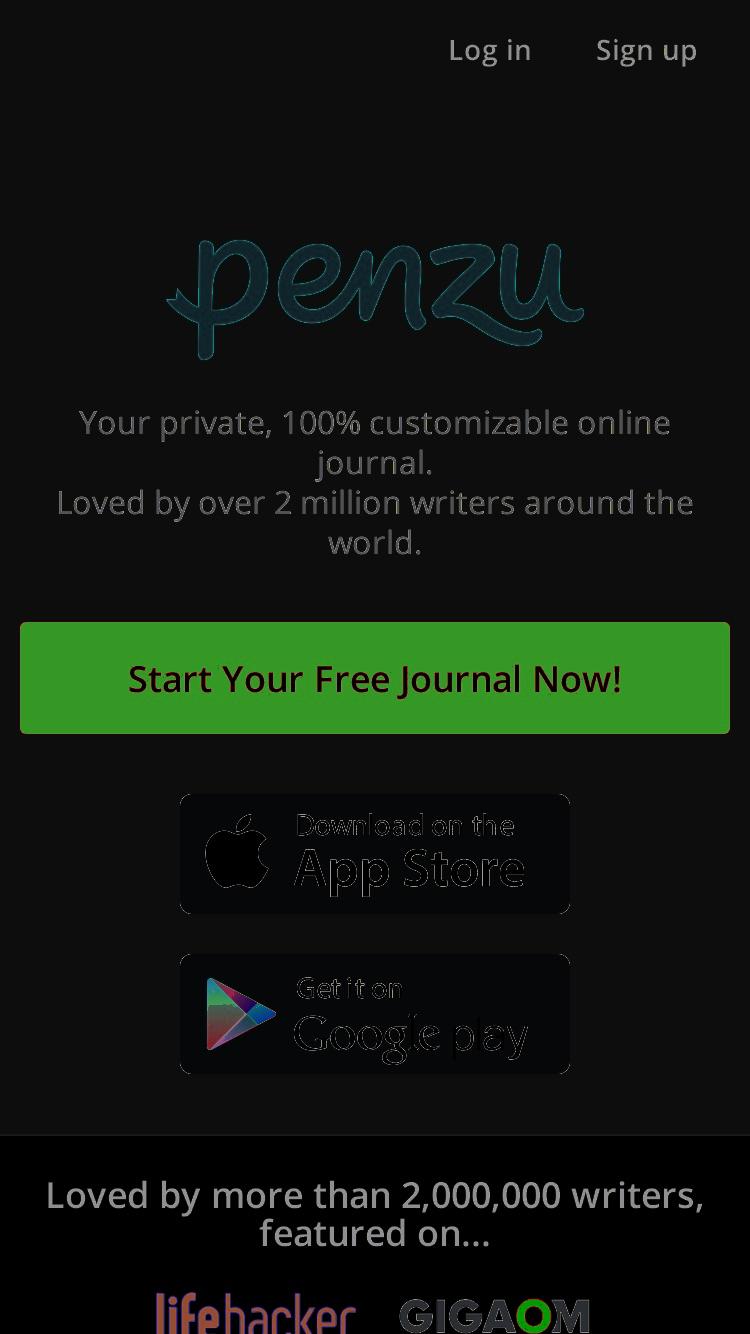Tap Sign up at the top
Viewport: 750px width, 1334px height.
646,51
